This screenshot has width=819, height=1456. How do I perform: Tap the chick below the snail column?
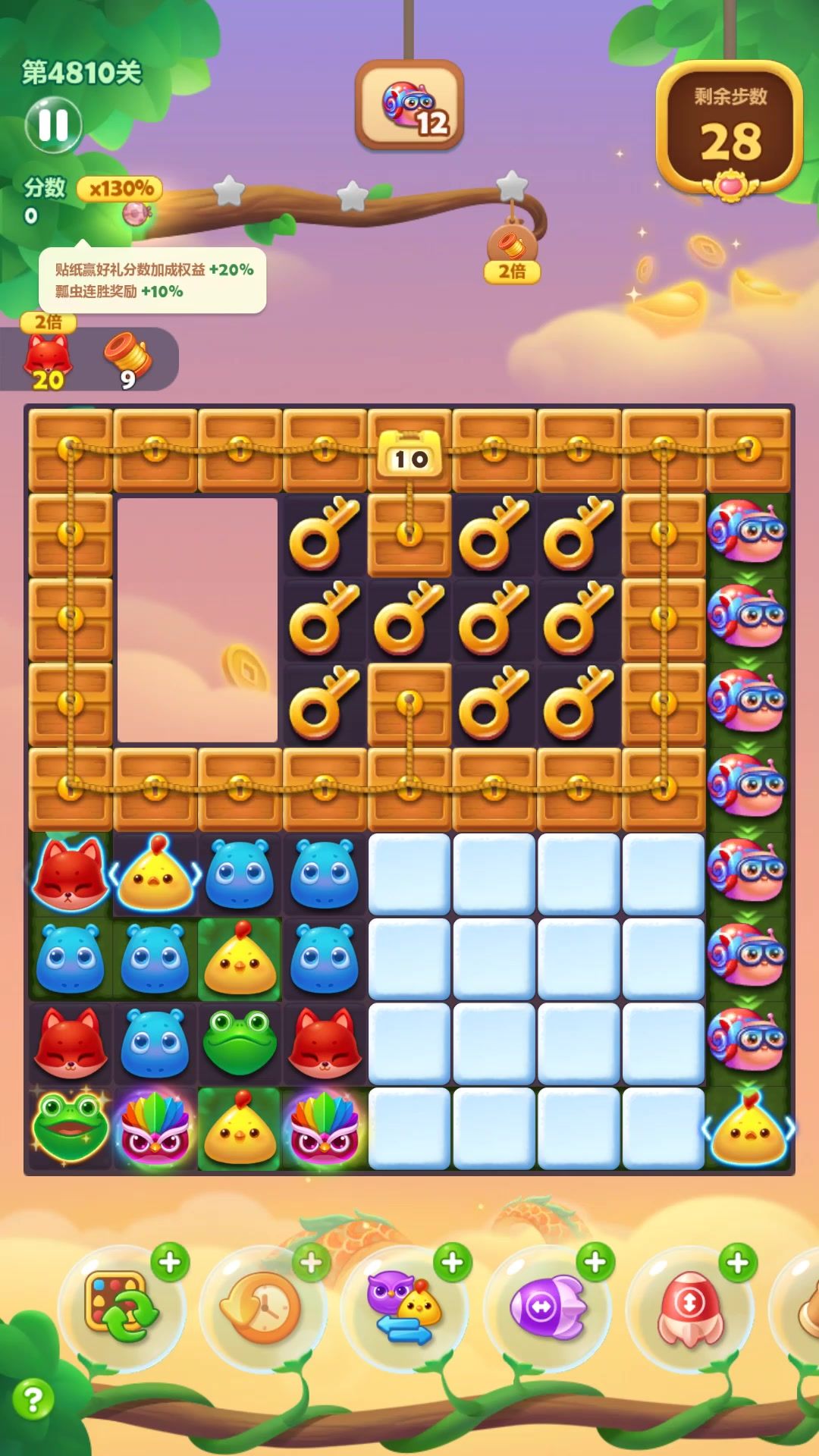(748, 1128)
